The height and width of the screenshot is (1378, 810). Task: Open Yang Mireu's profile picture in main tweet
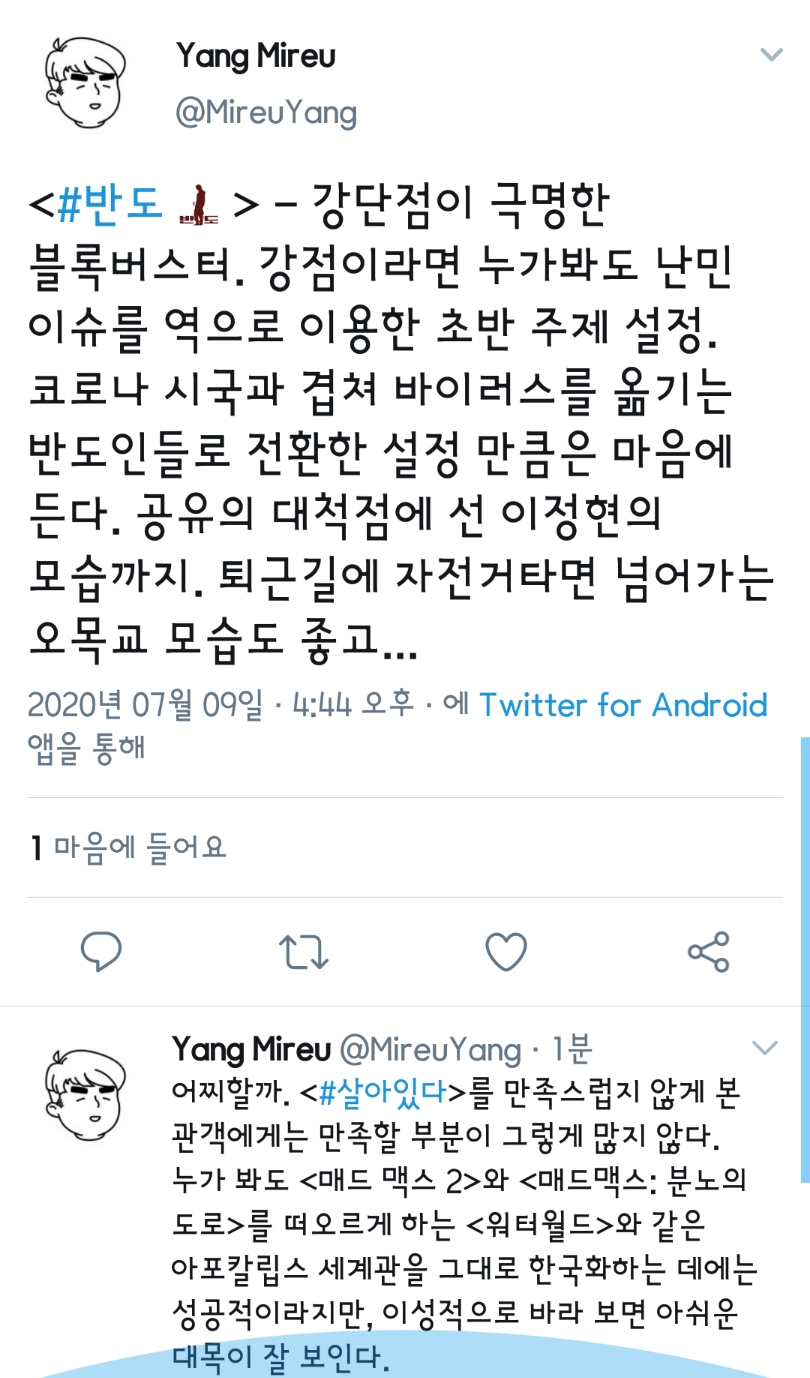87,84
